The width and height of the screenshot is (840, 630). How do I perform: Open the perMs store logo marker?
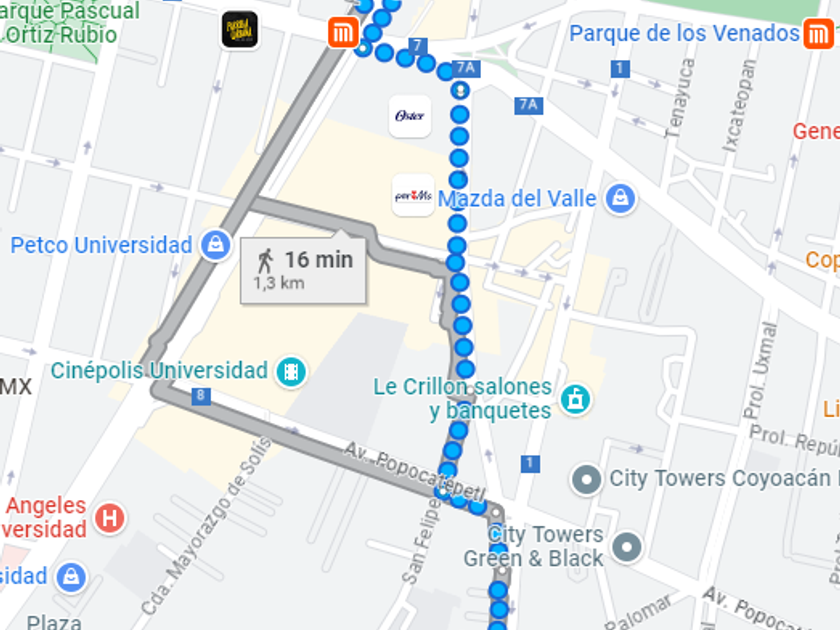pos(413,196)
